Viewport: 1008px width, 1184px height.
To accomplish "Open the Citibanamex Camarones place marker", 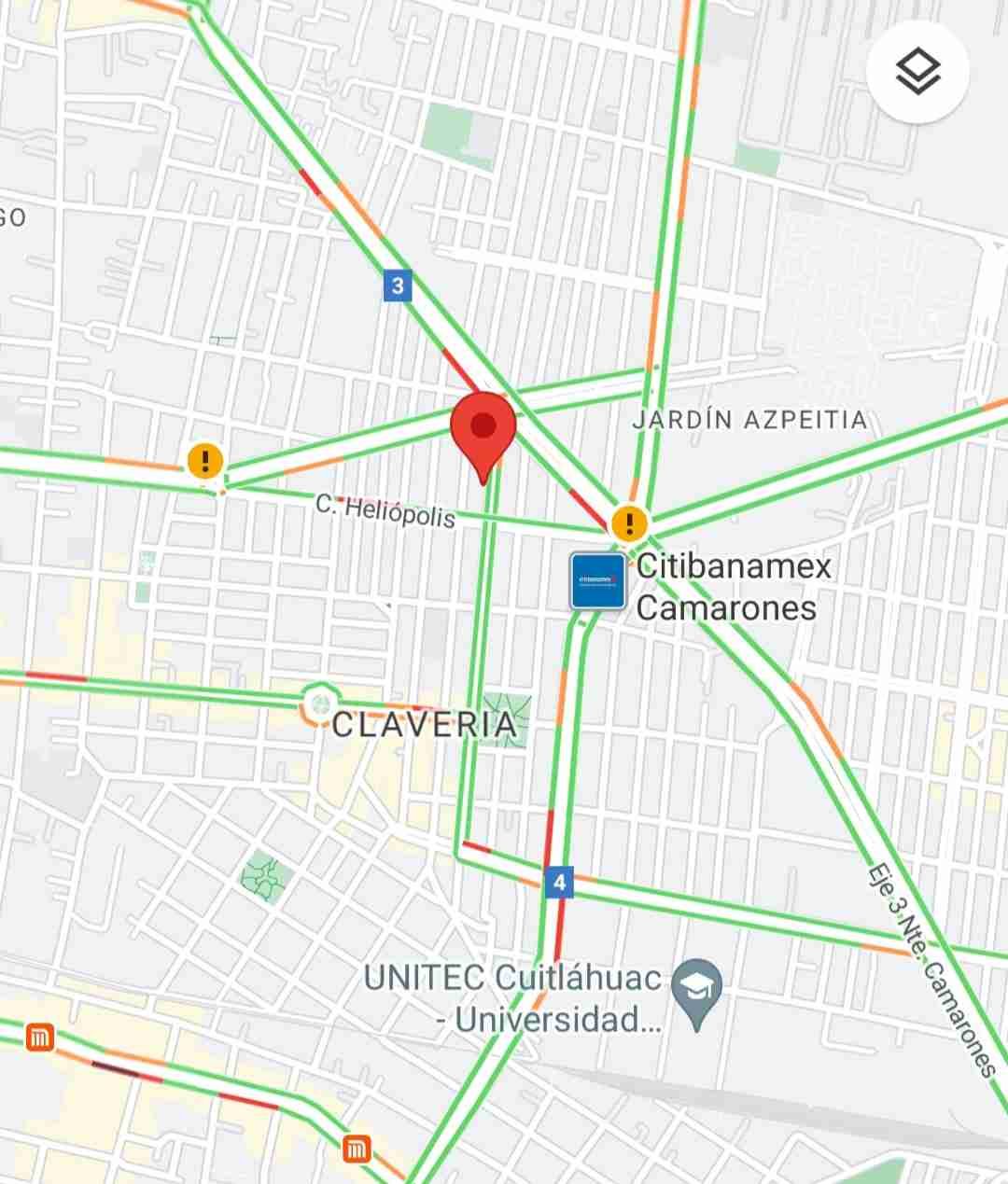I will pos(597,580).
